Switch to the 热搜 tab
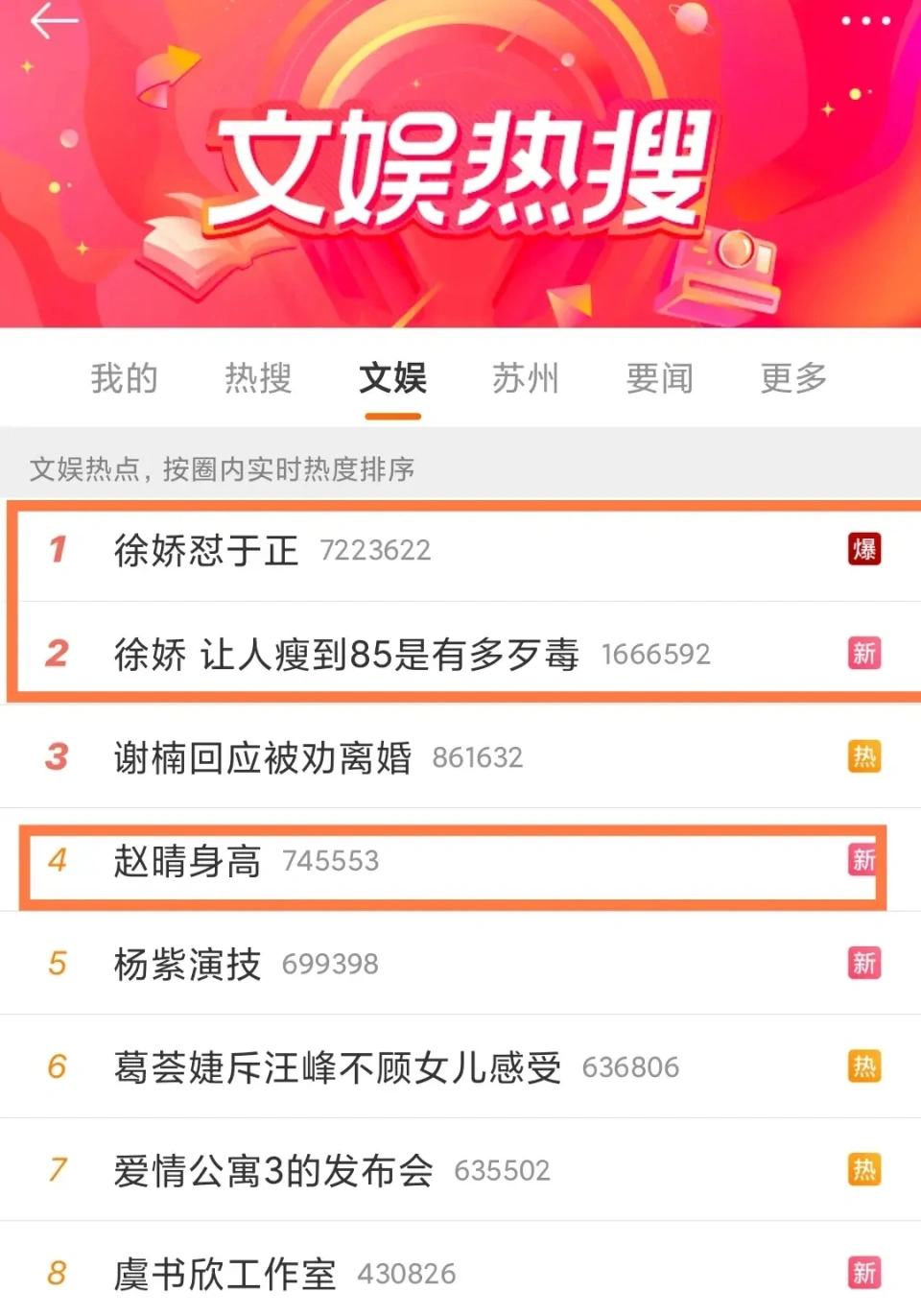This screenshot has height=1316, width=921. [258, 378]
